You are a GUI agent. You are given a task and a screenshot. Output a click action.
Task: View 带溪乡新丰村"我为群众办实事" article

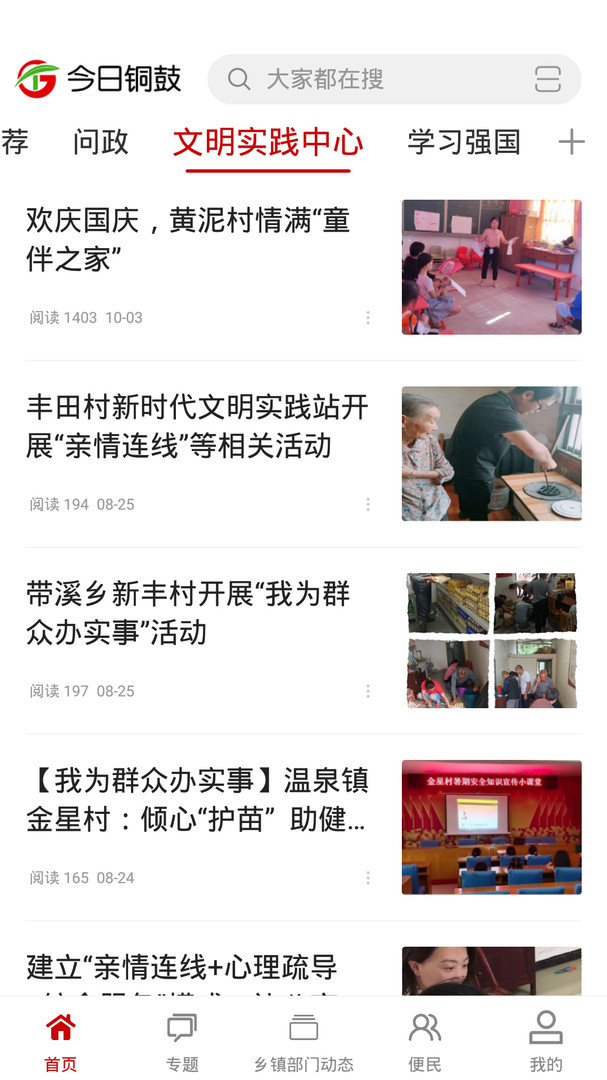(190, 612)
